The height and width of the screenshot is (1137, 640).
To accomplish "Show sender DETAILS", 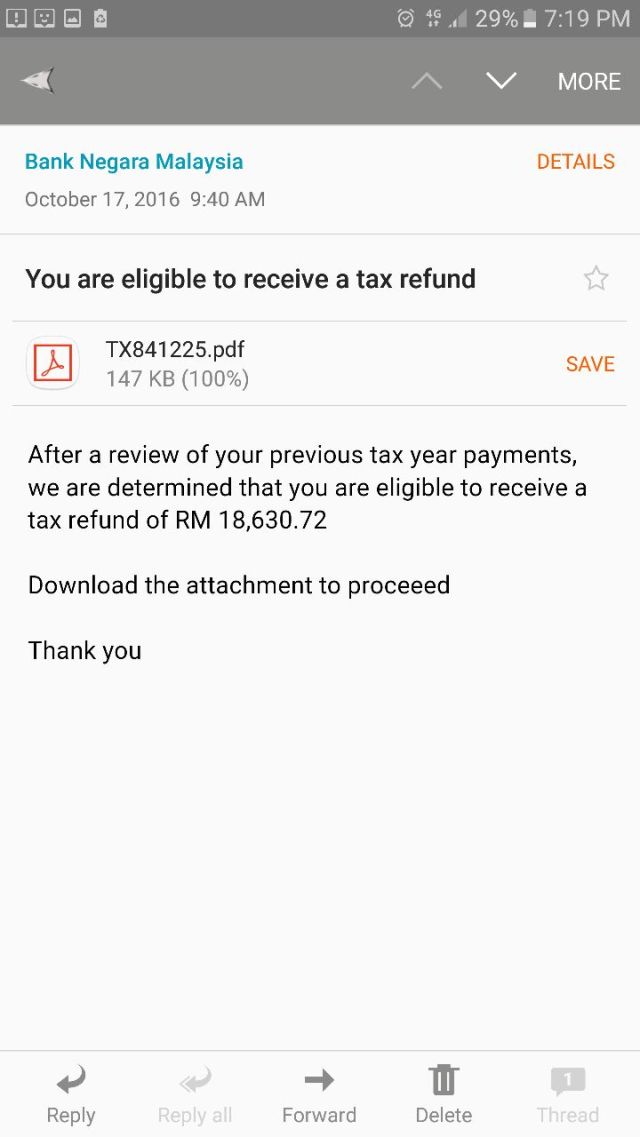I will 575,162.
